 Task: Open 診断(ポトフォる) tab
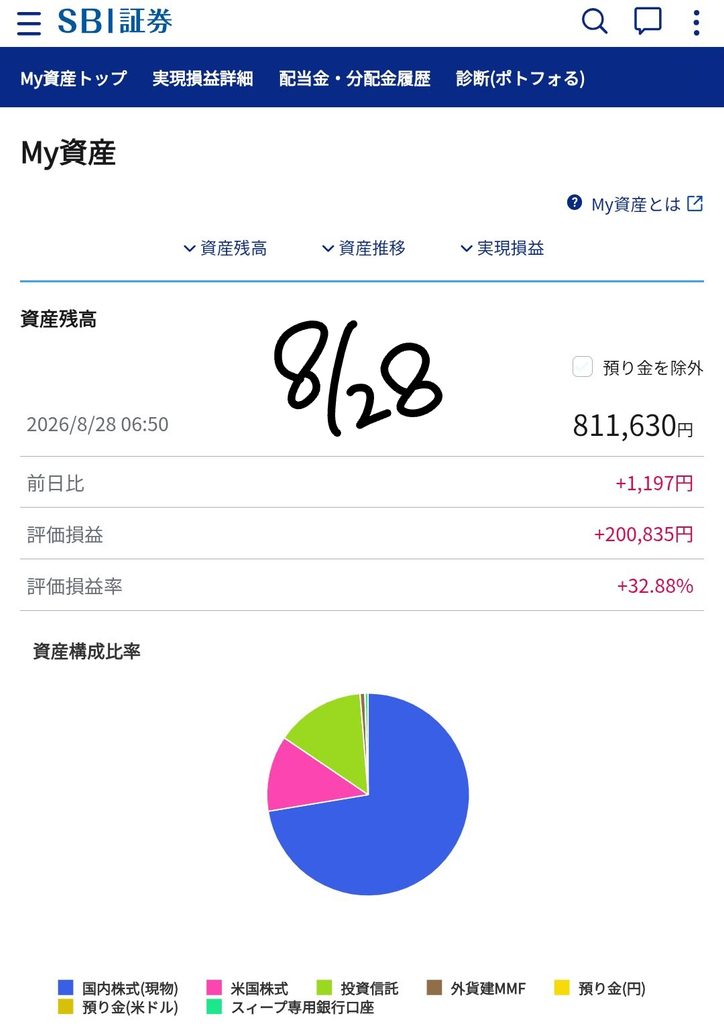coord(520,78)
